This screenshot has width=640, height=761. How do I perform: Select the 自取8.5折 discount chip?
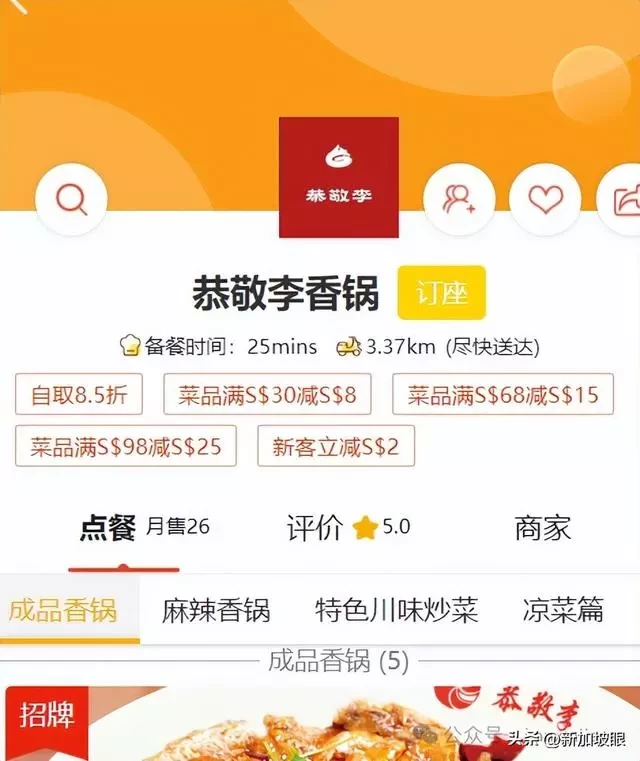[79, 394]
